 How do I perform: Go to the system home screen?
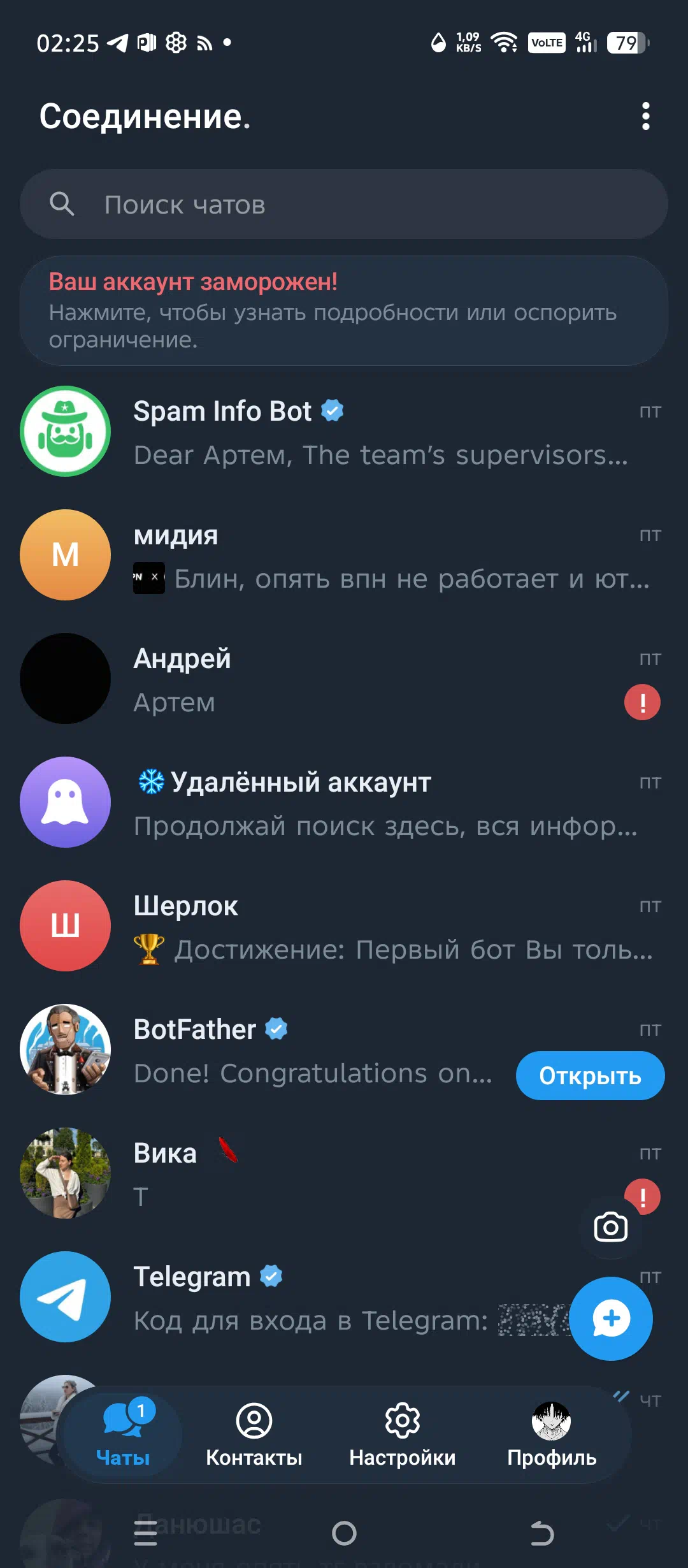pos(344,1533)
